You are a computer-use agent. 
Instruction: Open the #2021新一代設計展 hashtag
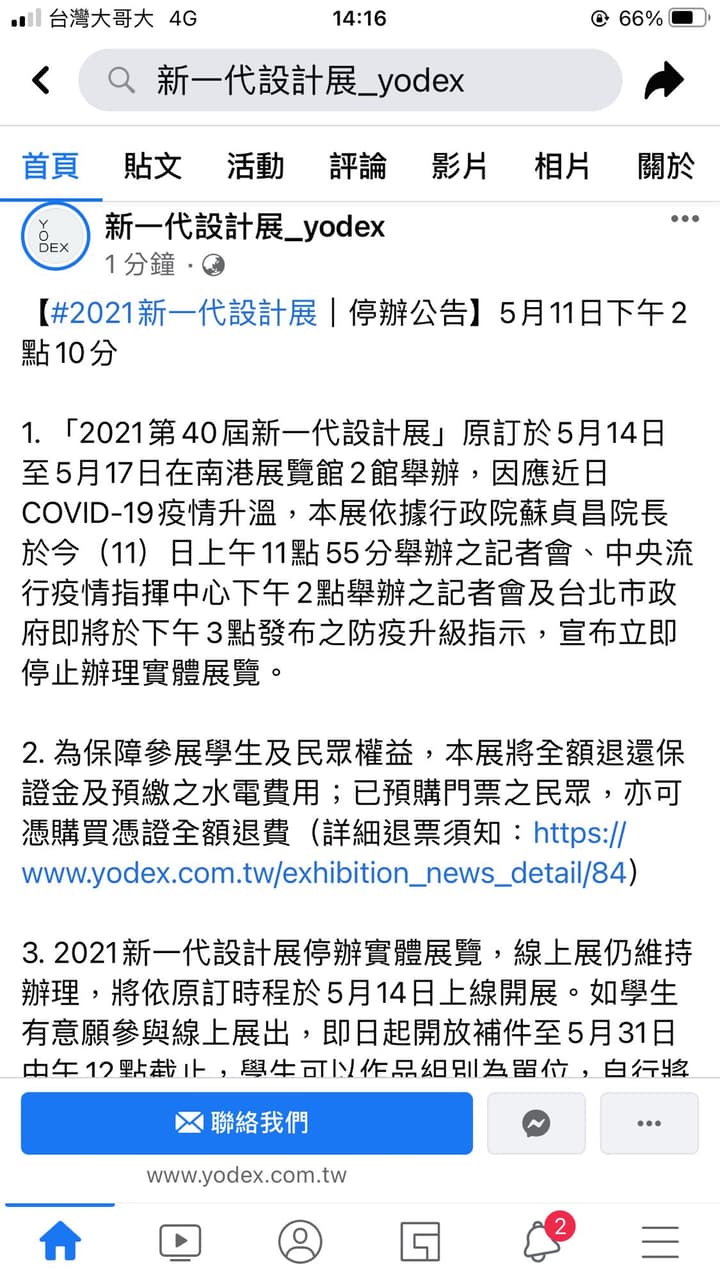click(183, 313)
